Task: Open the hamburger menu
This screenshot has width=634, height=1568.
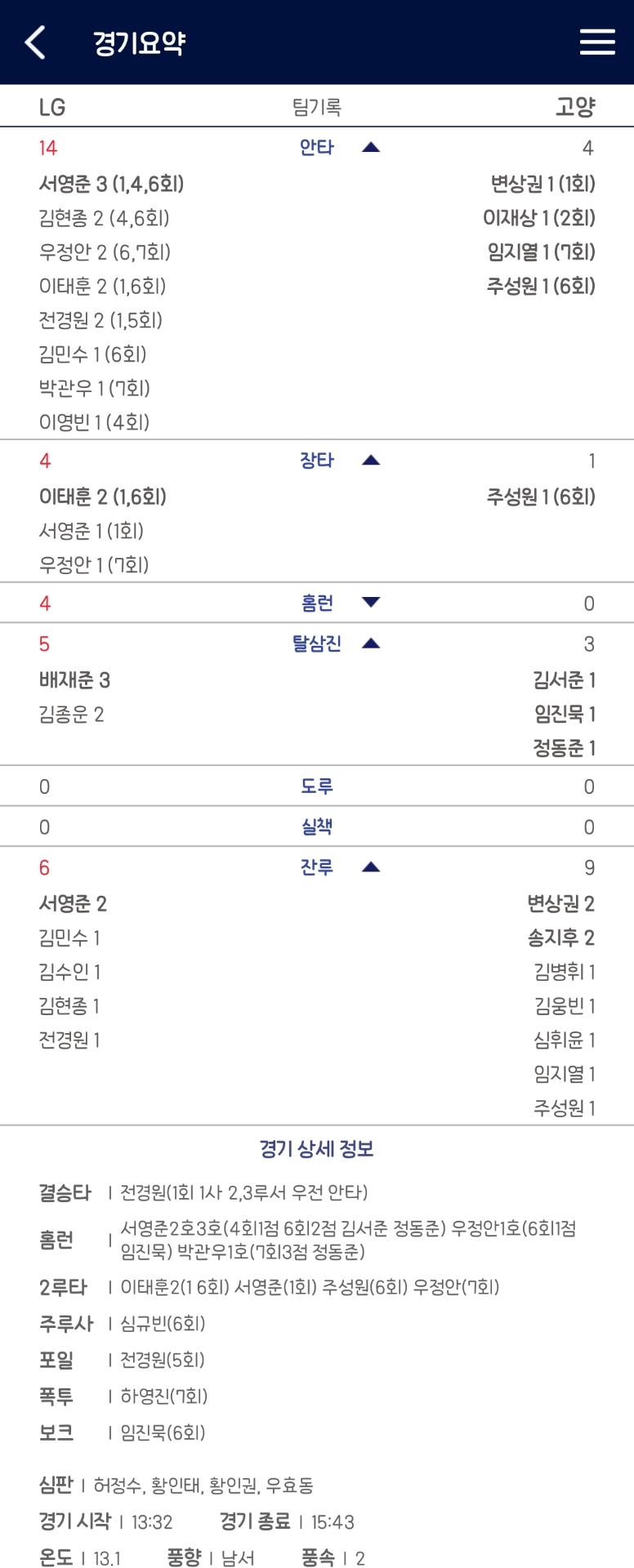Action: (597, 42)
